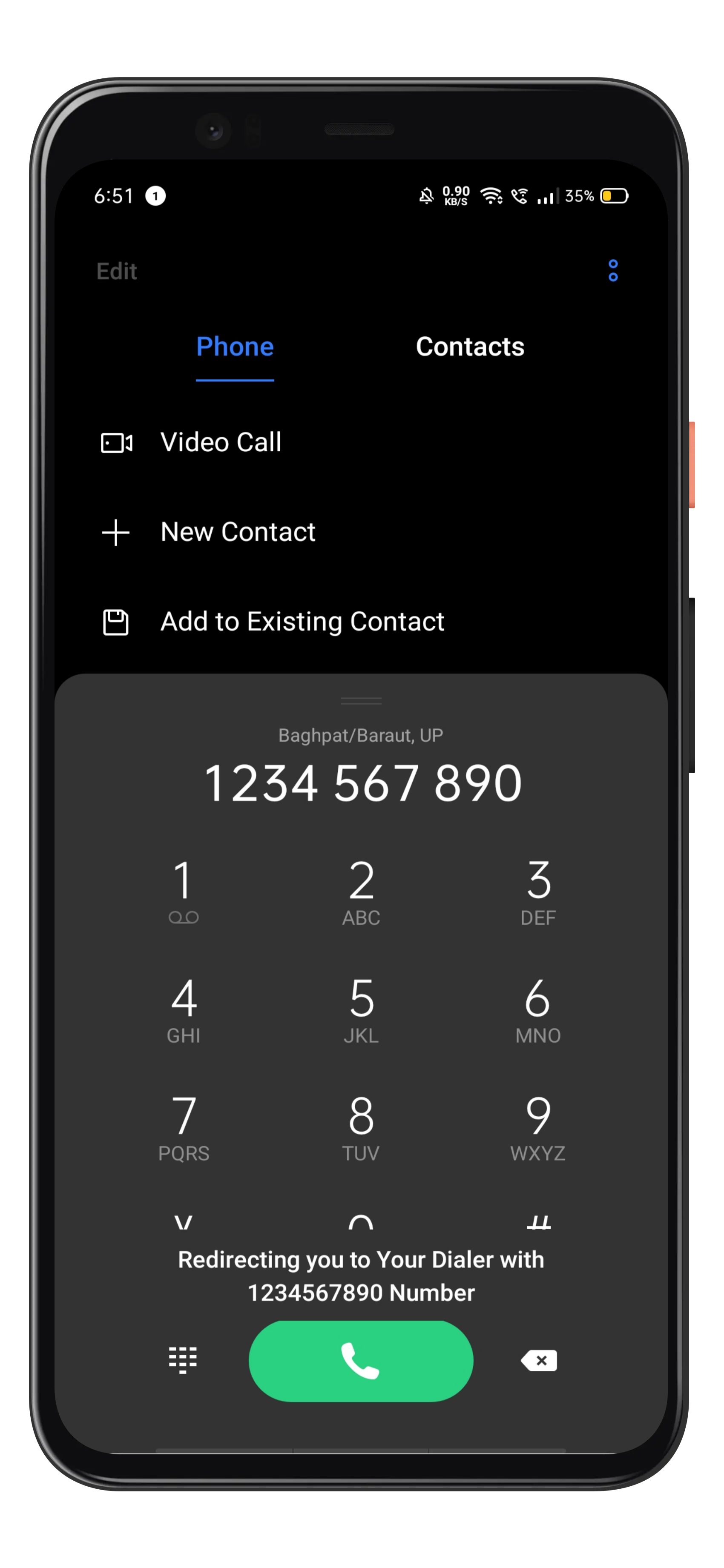Tap the Edit option

116,271
